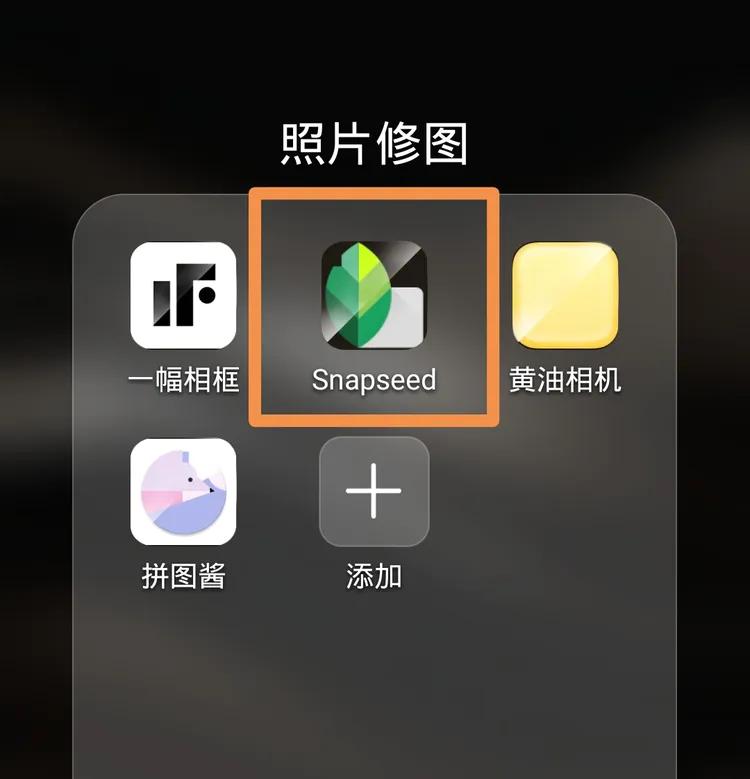Open 黄油相机 app

pyautogui.click(x=565, y=295)
